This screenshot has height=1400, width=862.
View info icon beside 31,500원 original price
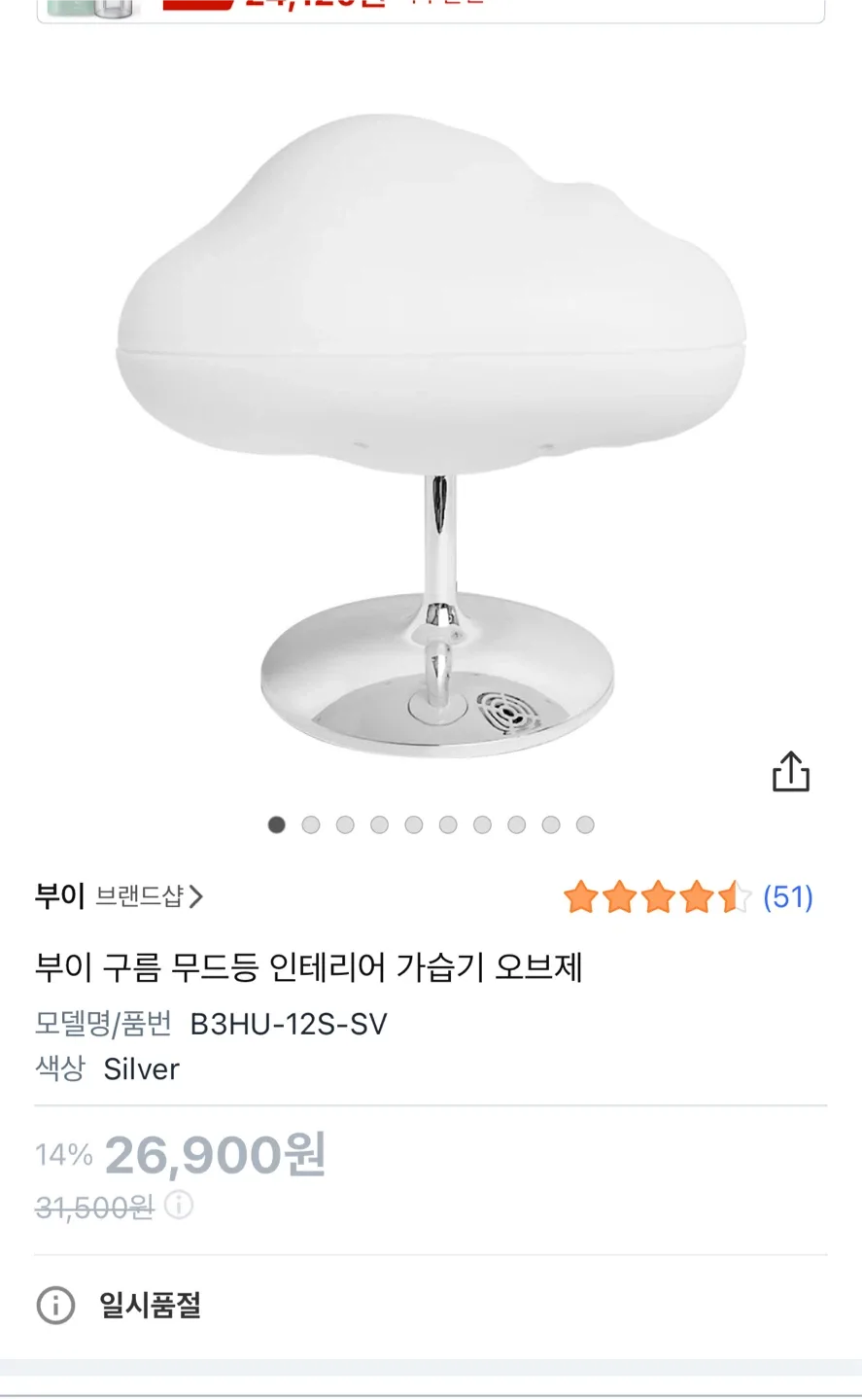click(x=179, y=1207)
